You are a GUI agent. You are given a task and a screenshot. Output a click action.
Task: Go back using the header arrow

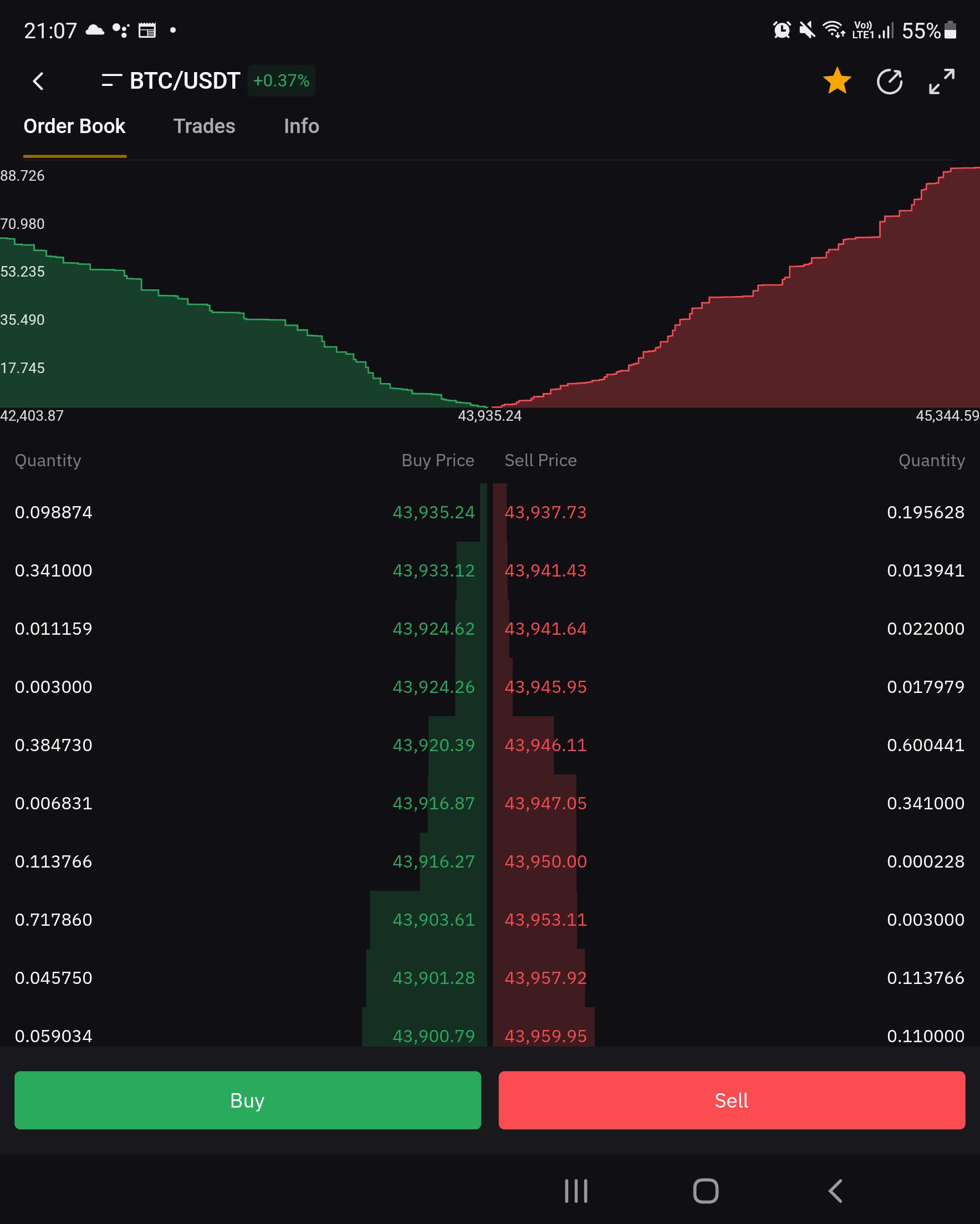pyautogui.click(x=38, y=81)
